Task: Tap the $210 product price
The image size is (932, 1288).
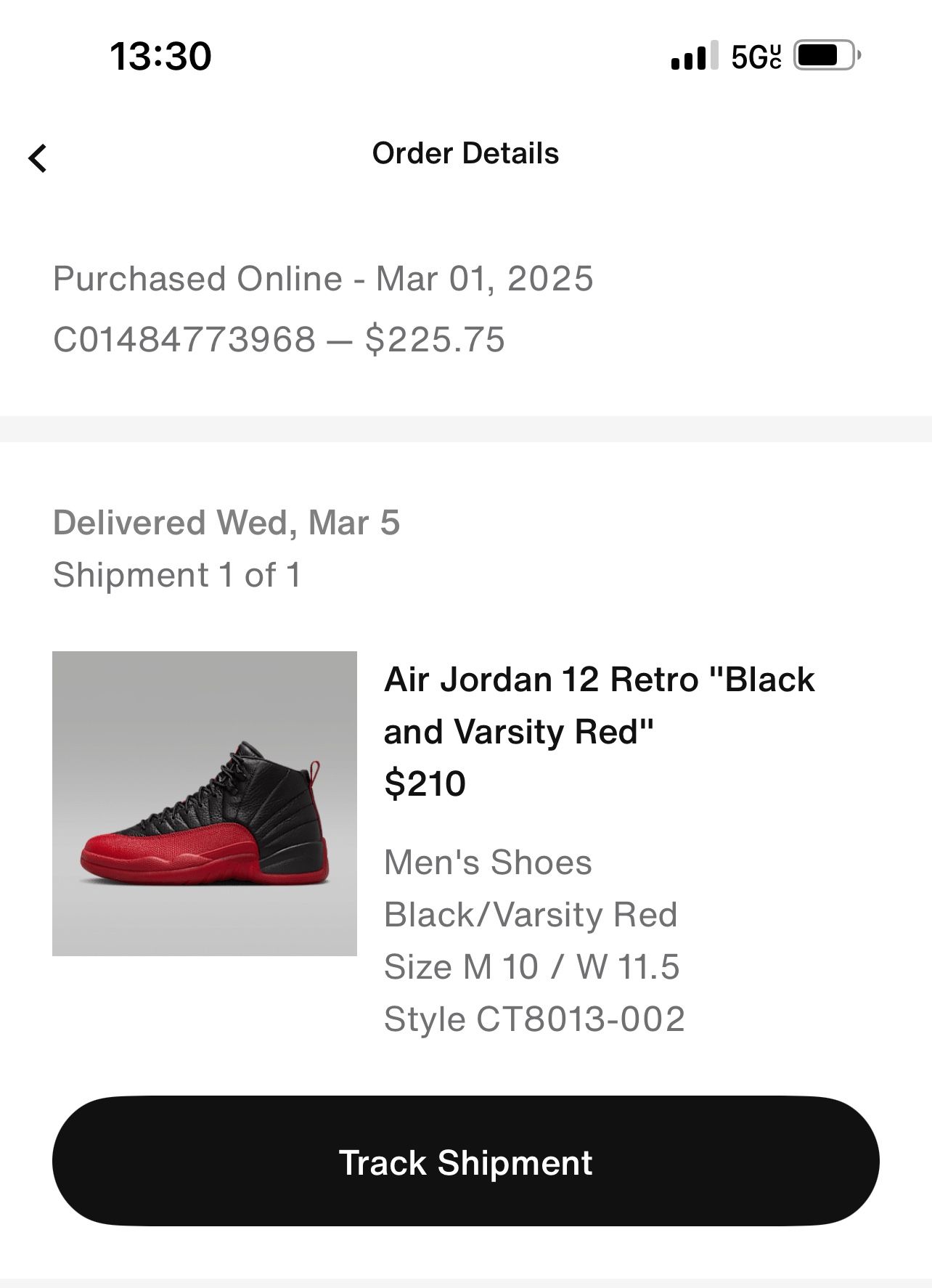Action: (424, 784)
